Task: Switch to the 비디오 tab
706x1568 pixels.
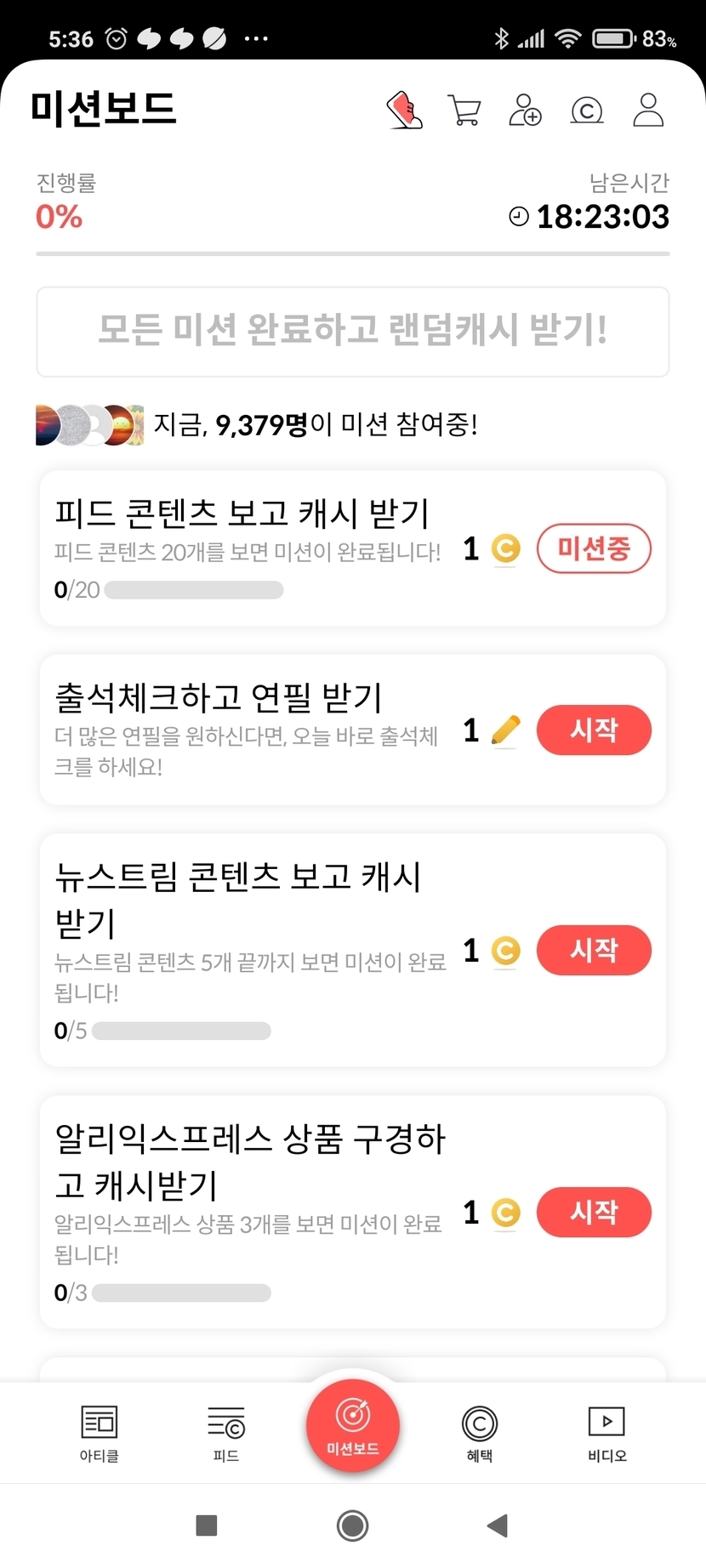Action: pyautogui.click(x=606, y=1434)
